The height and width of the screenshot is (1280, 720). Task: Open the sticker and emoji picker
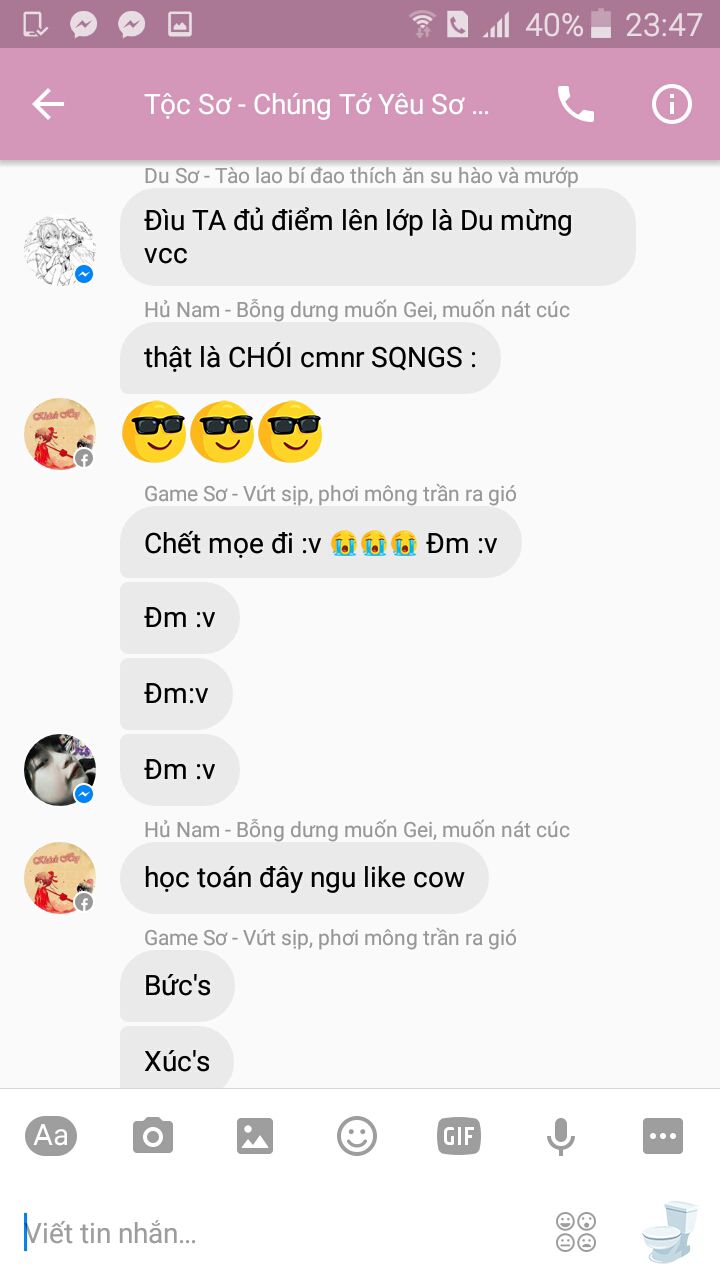[357, 1136]
